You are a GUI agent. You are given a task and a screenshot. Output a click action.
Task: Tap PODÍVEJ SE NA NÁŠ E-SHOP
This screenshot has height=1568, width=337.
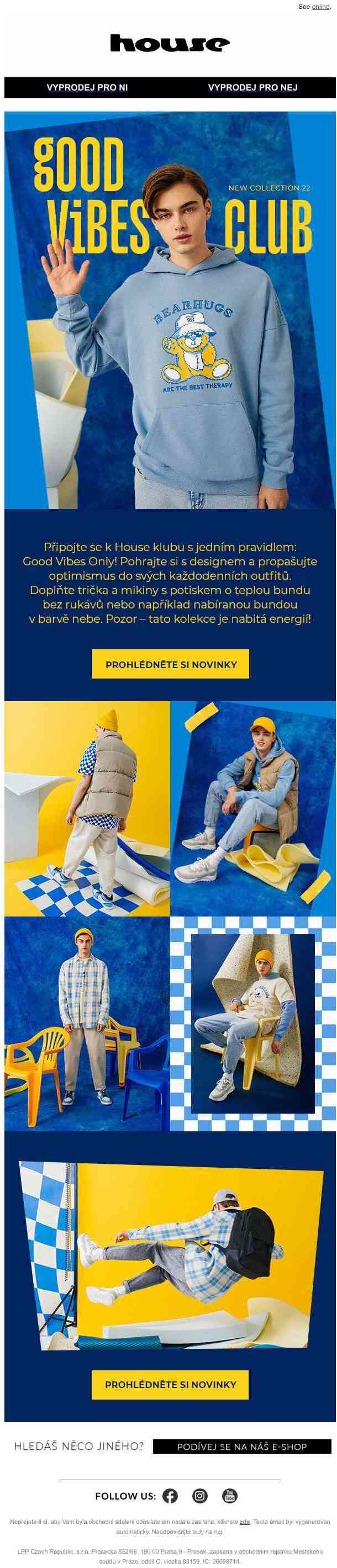click(242, 1447)
